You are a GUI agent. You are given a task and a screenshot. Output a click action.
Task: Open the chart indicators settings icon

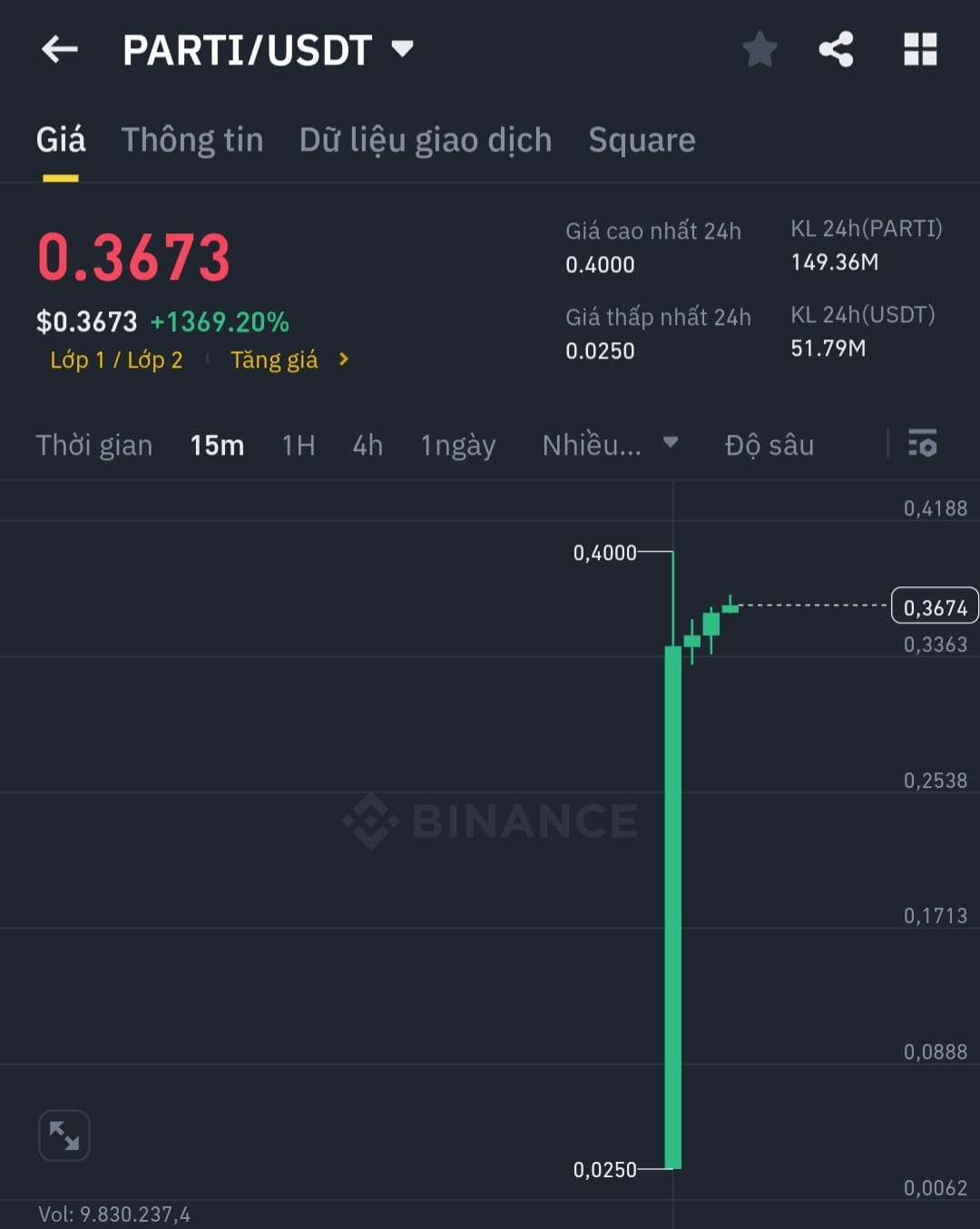(x=922, y=445)
